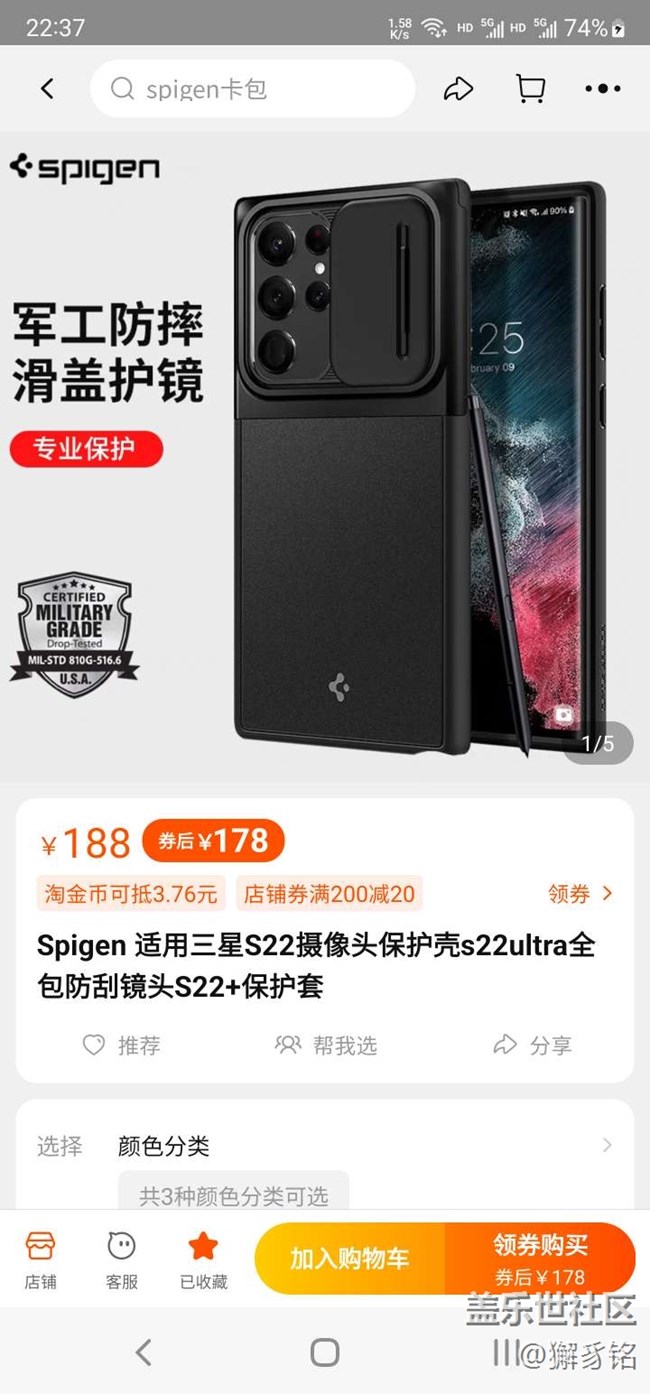Open the shopping cart icon
Image resolution: width=650 pixels, height=1394 pixels.
tap(530, 89)
